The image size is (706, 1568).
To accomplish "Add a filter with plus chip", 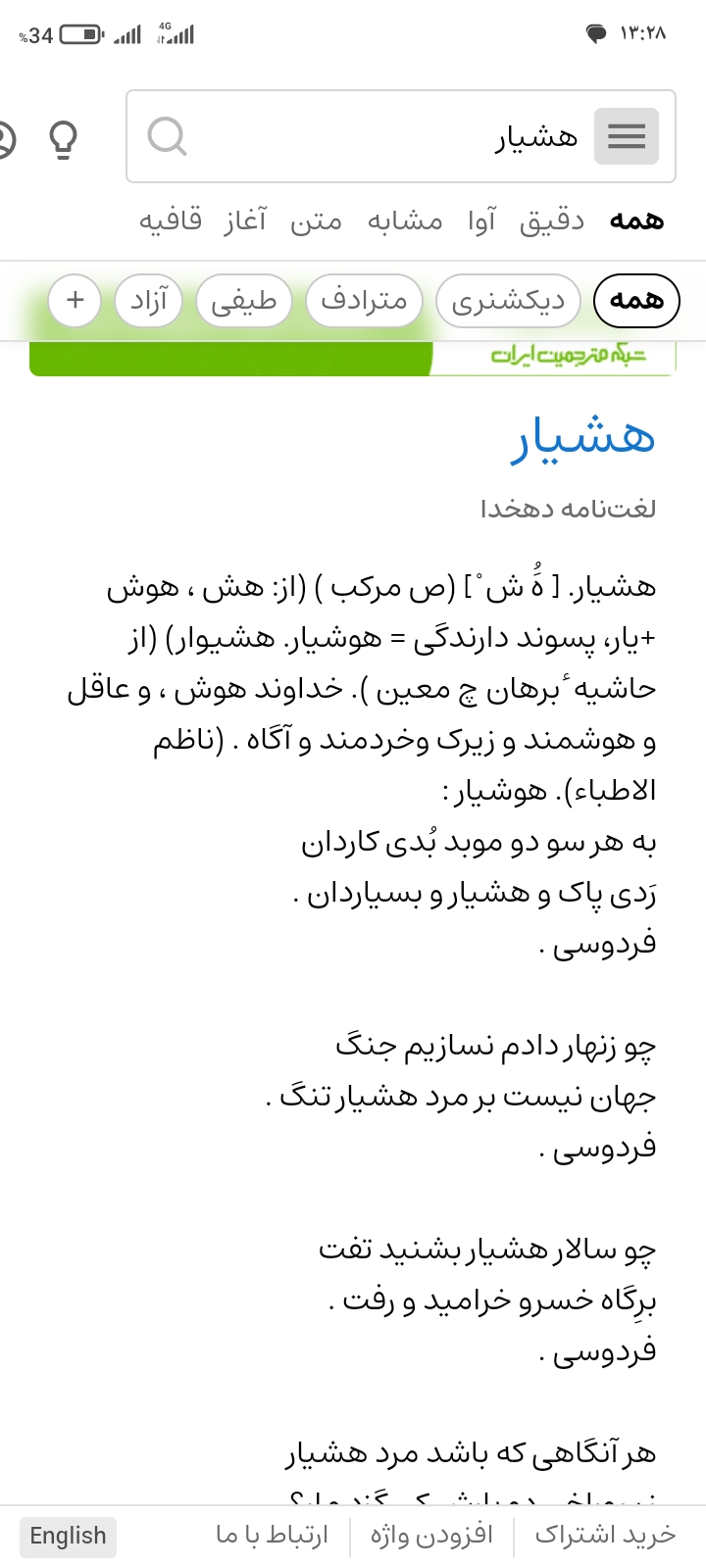I will 75,300.
